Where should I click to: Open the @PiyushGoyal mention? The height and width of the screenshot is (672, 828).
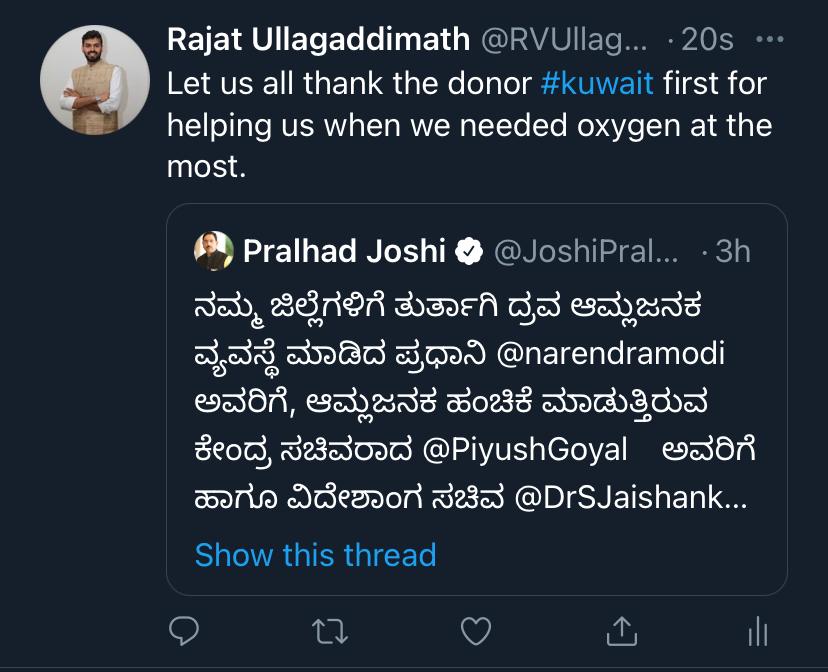click(526, 450)
